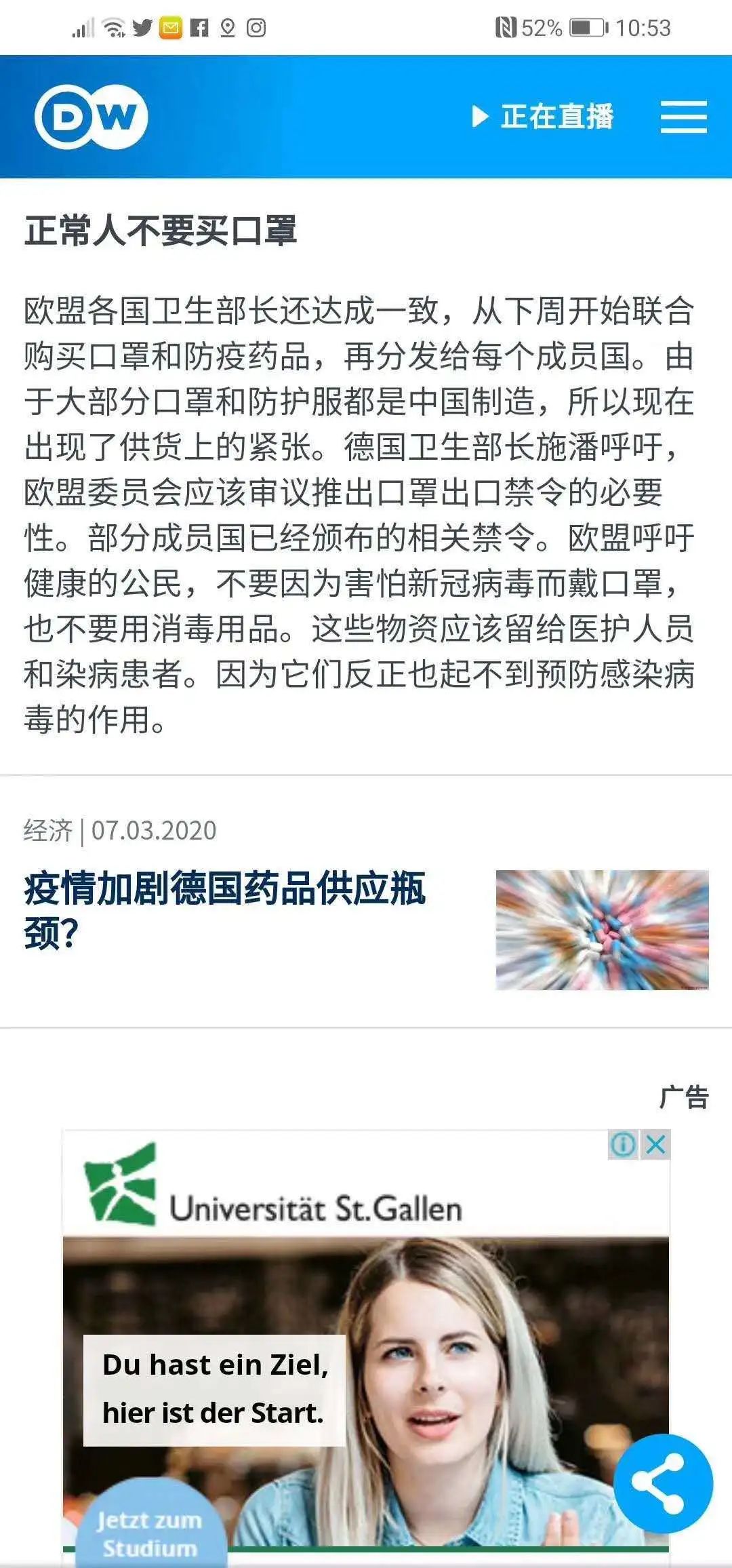Tap the blue share floating button
Image resolution: width=732 pixels, height=1568 pixels.
(x=664, y=1484)
